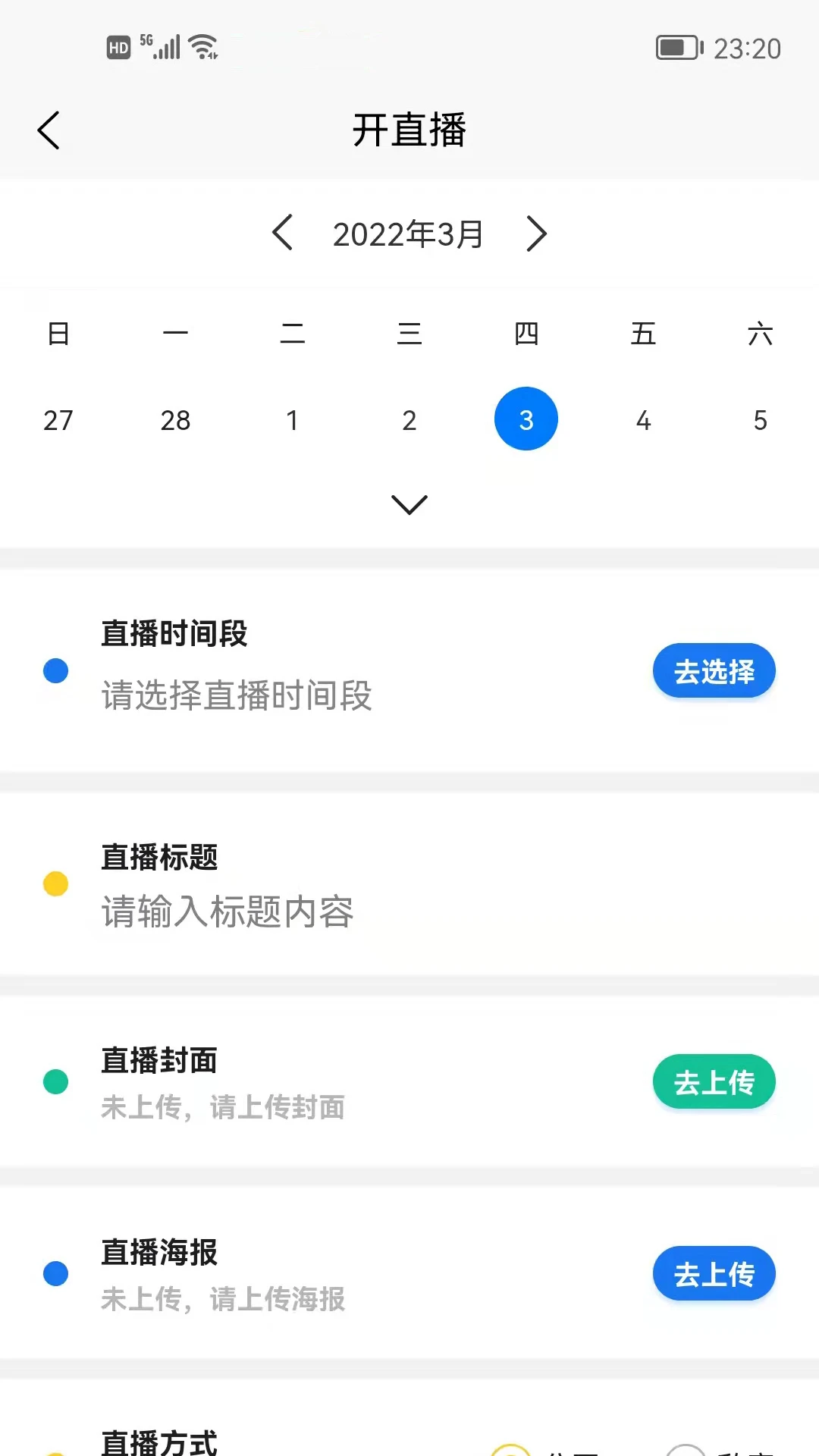
Task: Select date 27 in the calendar grid
Action: click(60, 419)
